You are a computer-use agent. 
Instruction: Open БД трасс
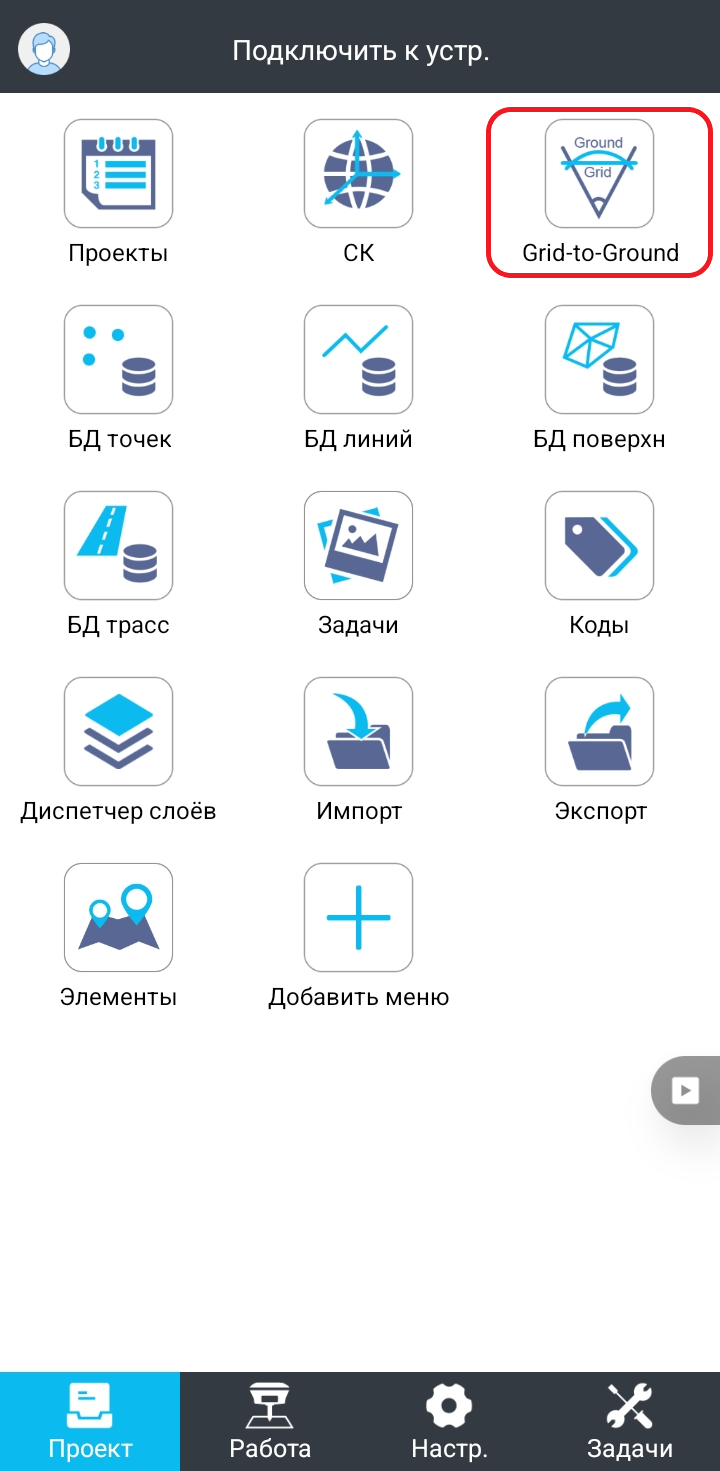(118, 546)
